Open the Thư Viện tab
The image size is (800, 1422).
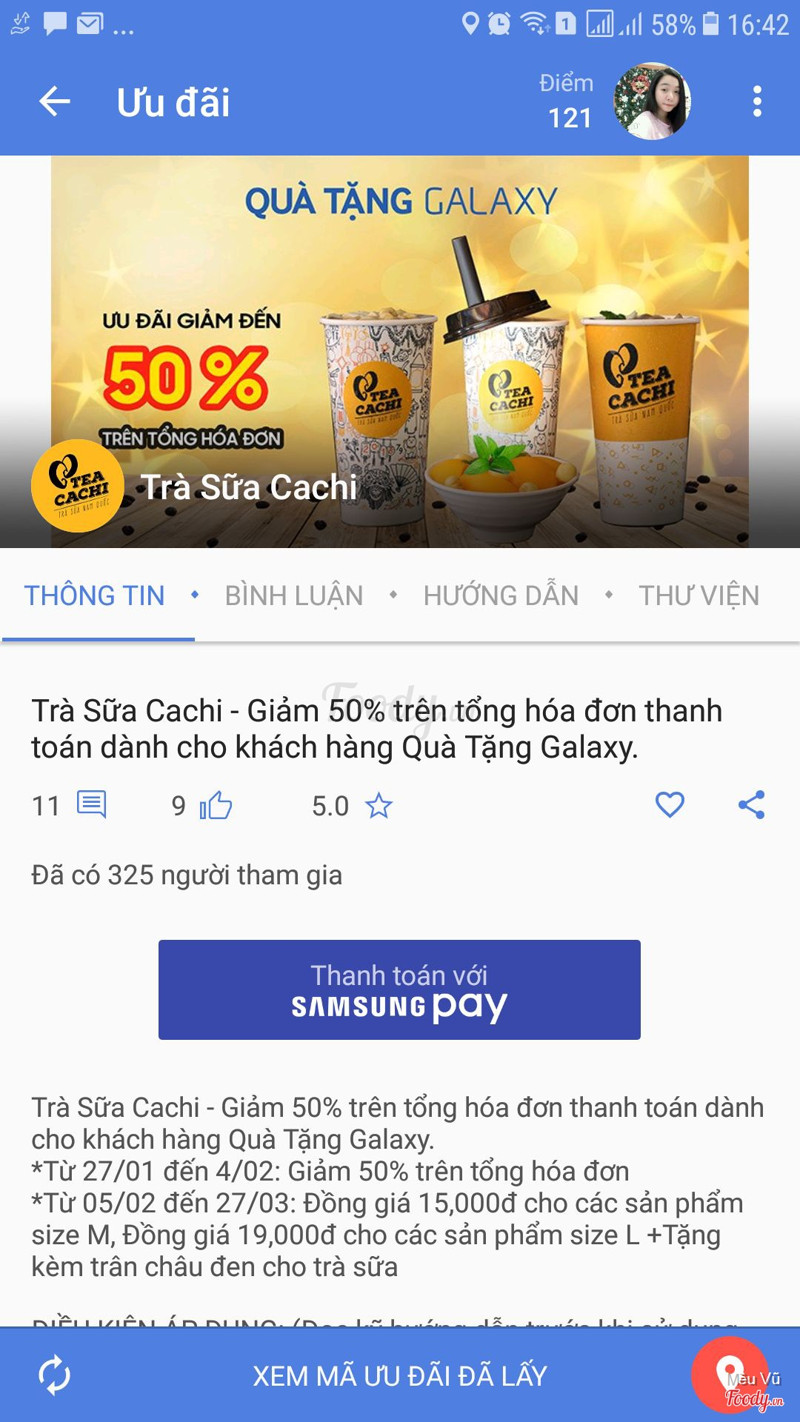click(x=699, y=595)
